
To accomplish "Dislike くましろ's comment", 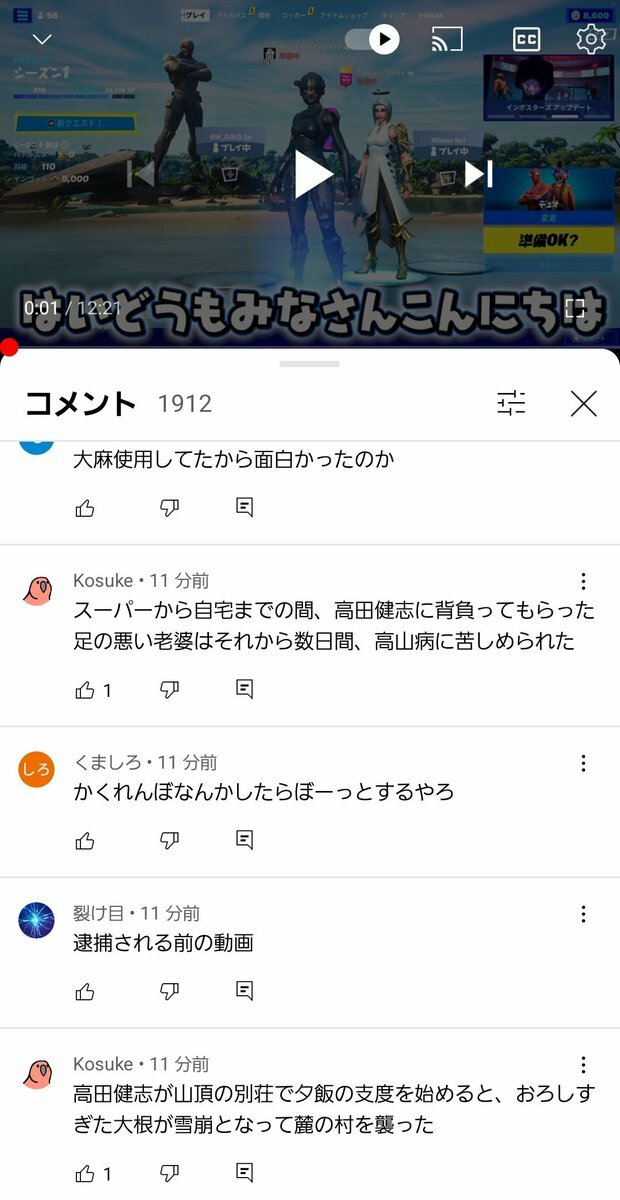I will click(169, 840).
